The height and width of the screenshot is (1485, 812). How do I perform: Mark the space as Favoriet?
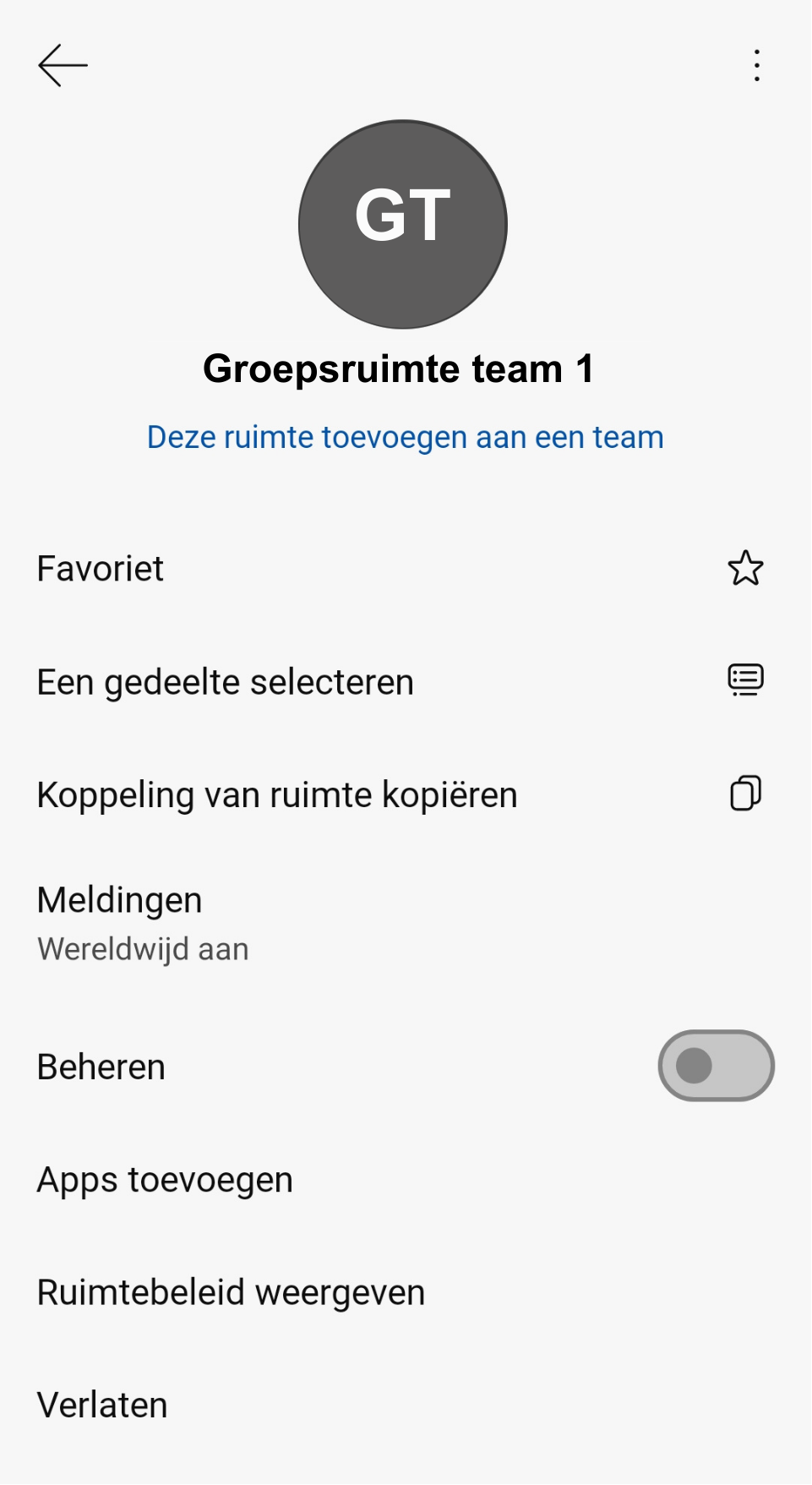[x=744, y=568]
